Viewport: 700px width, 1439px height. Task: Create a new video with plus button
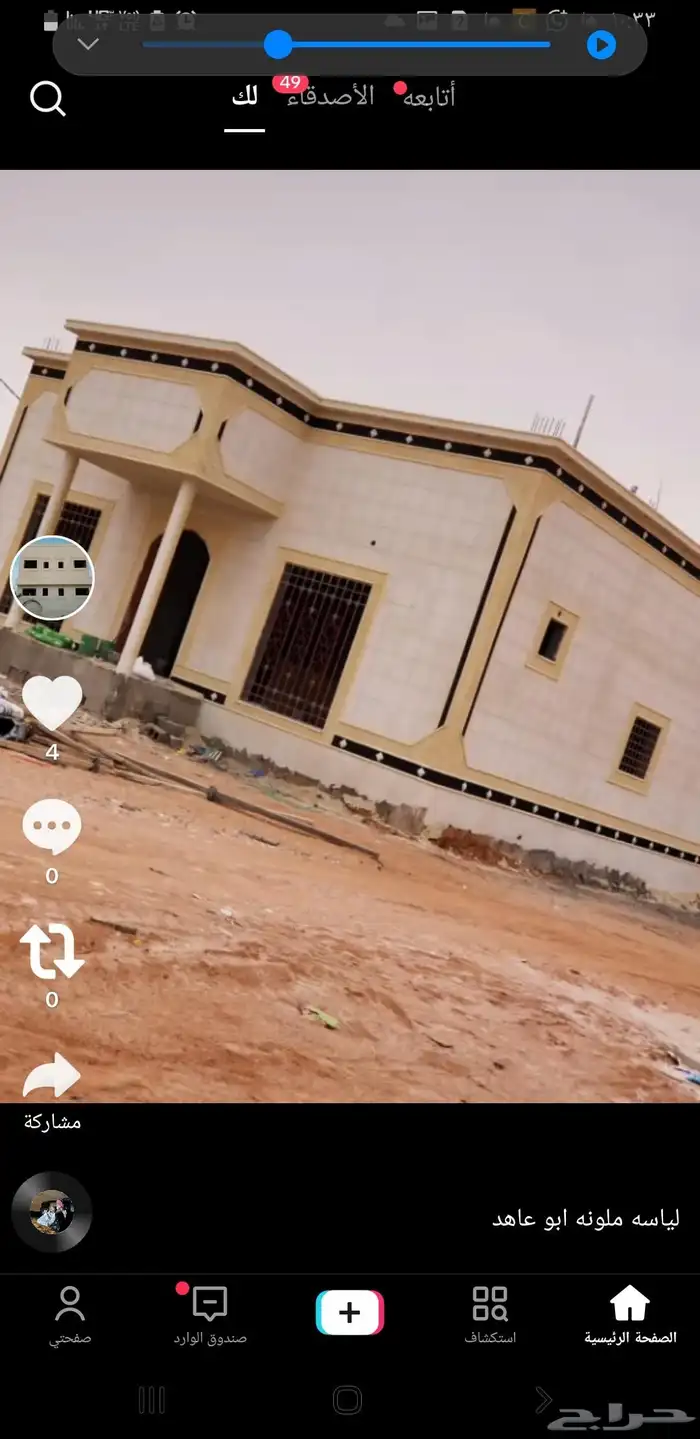(350, 1313)
